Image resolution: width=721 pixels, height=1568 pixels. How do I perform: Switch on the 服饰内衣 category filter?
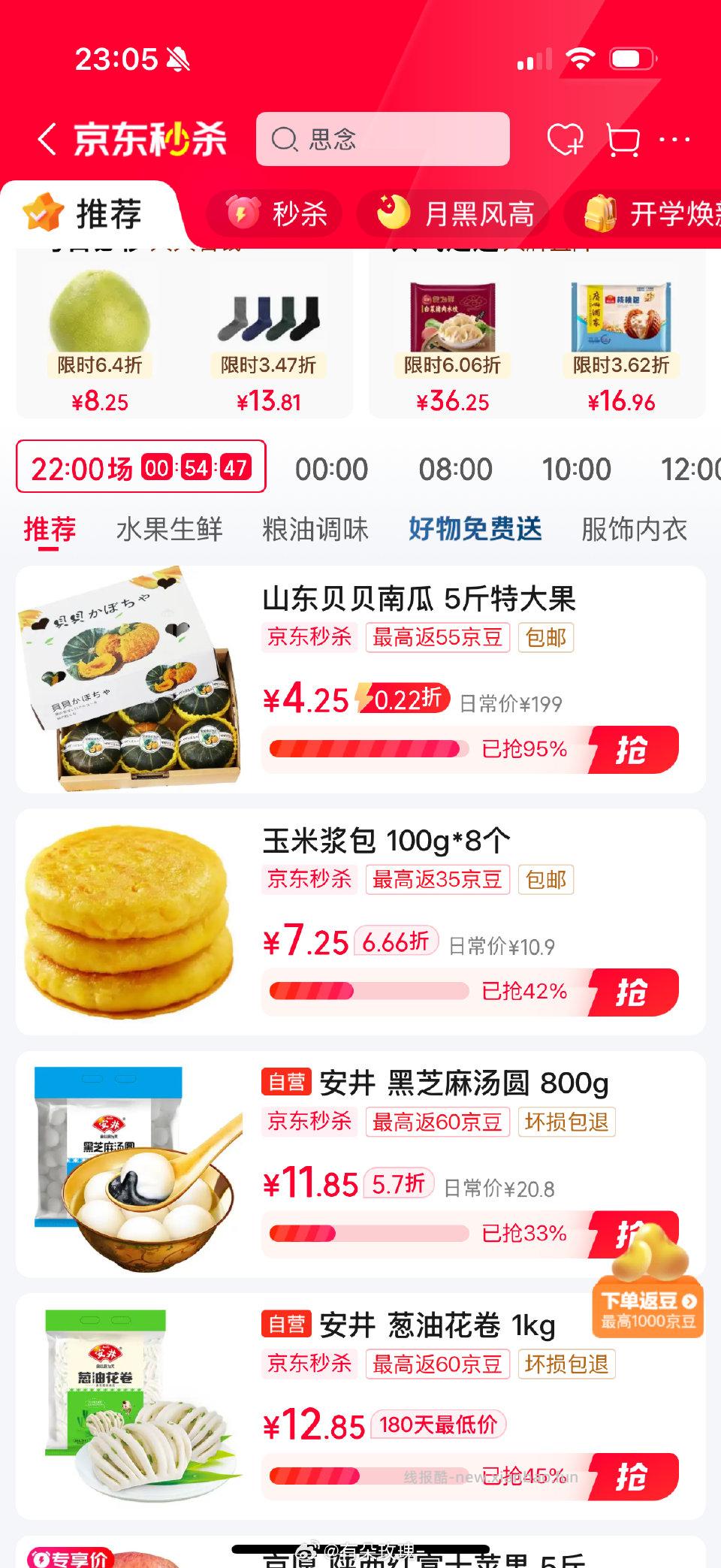click(x=633, y=529)
